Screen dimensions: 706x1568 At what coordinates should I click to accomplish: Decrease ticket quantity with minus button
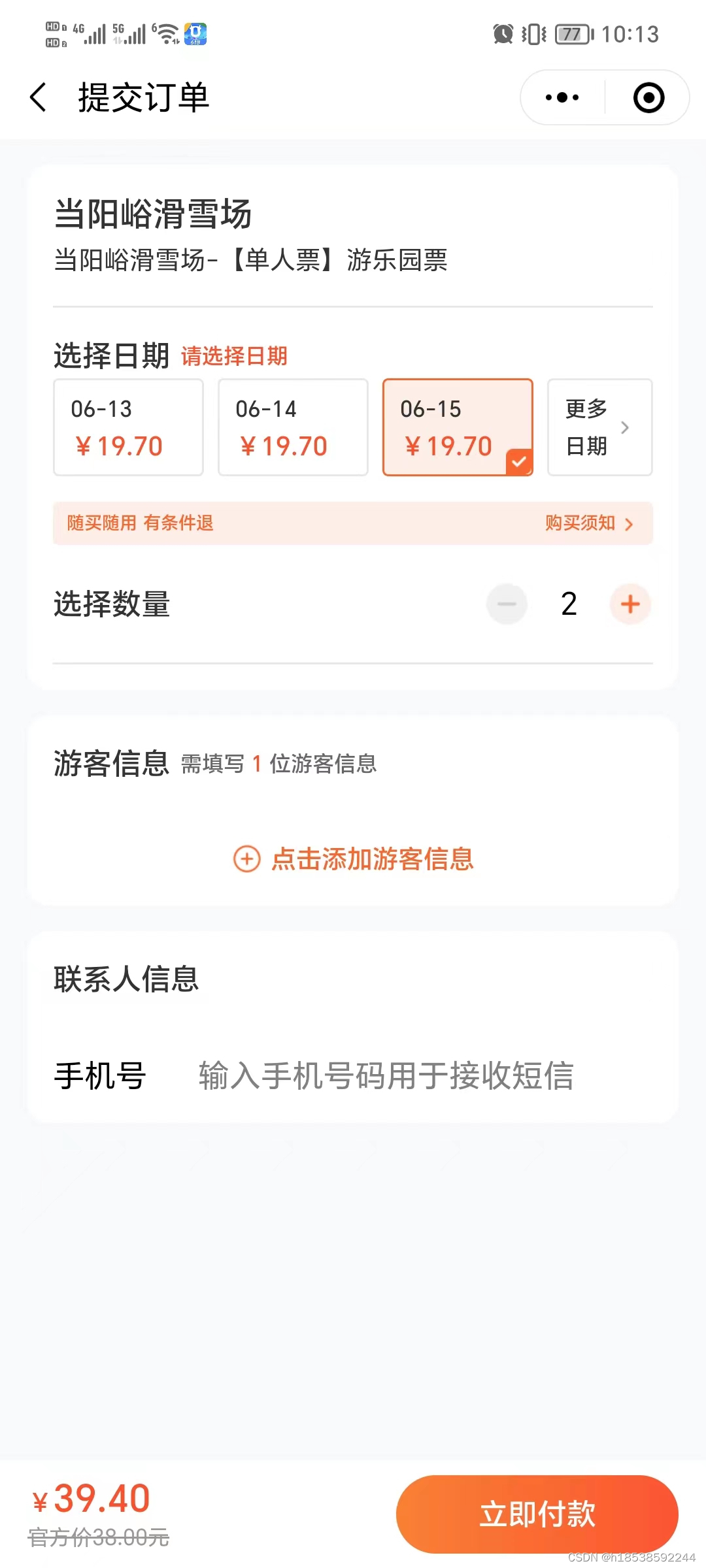(x=507, y=604)
